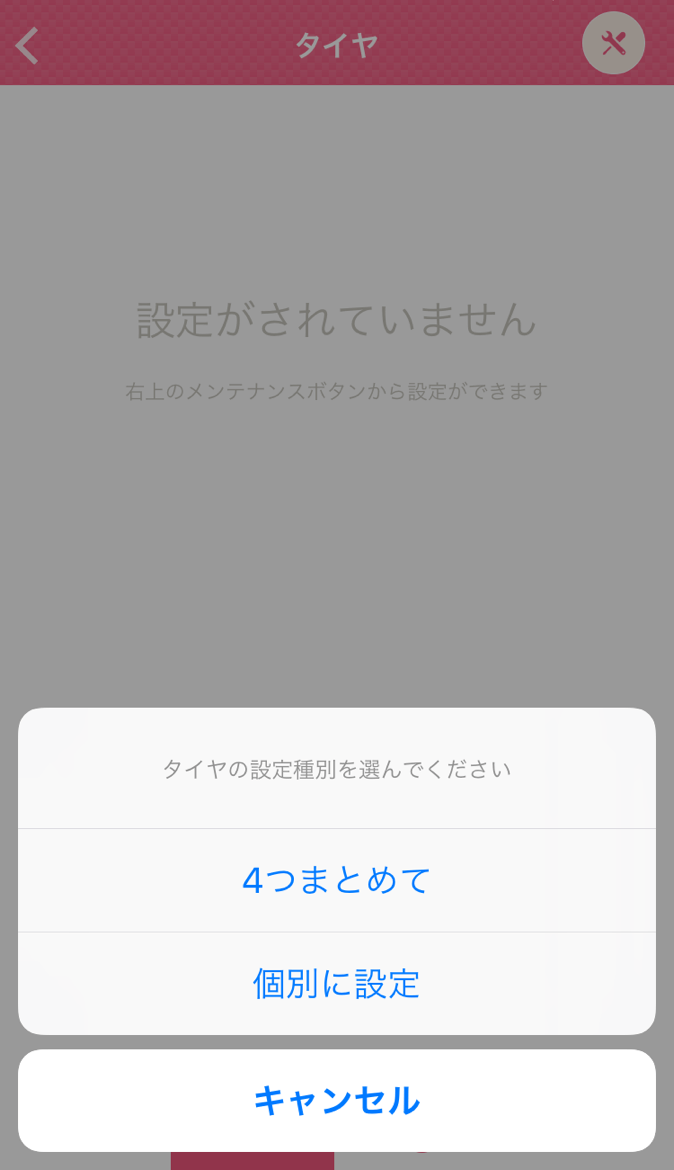Select the 4つまとめて option
Screen dimensions: 674x1170
pyautogui.click(x=337, y=880)
